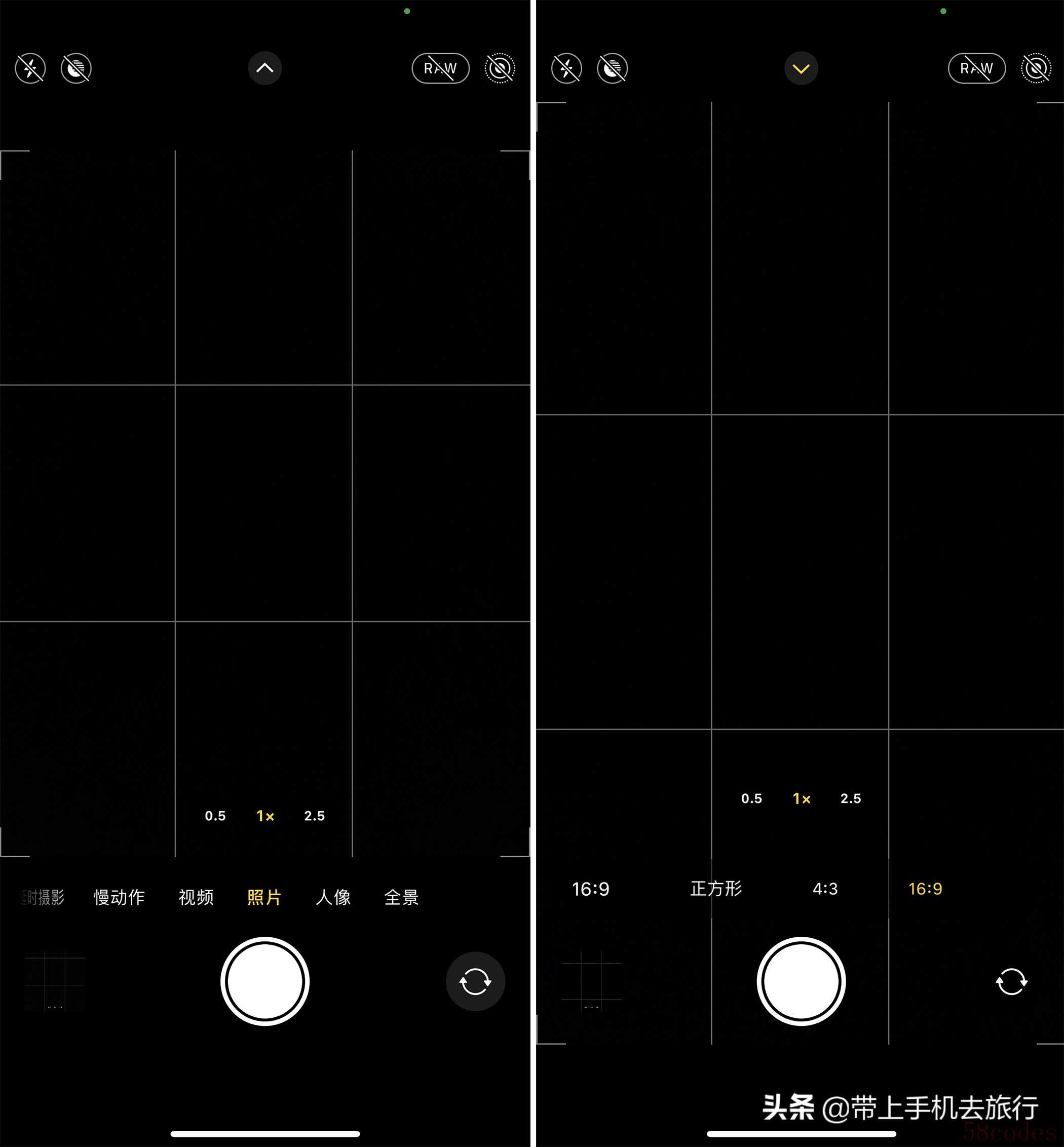
Task: Open last photo thumbnail beside the 照片-mode shutter
Action: point(55,981)
